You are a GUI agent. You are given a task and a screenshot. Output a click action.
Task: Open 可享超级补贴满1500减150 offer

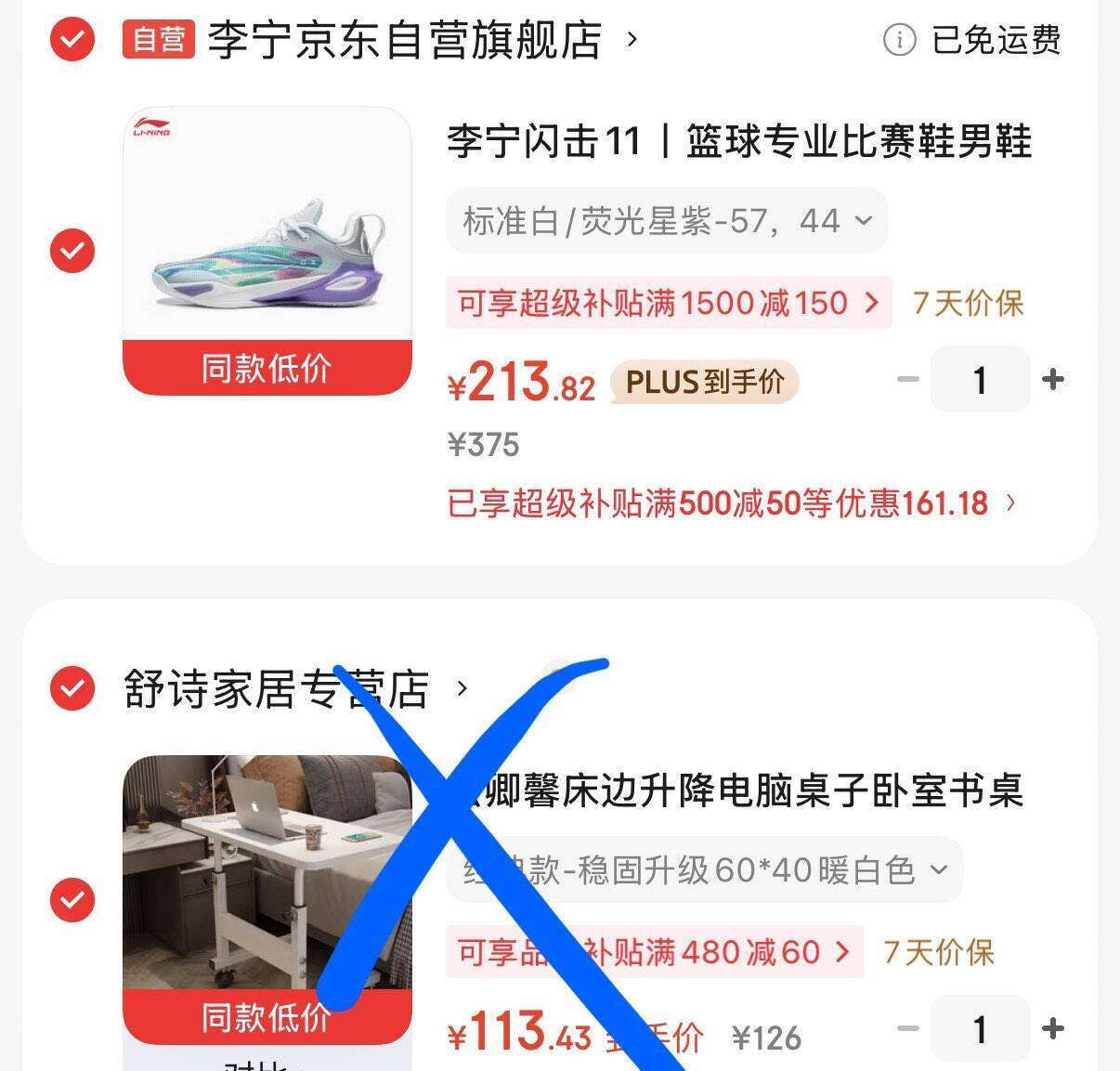tap(668, 303)
